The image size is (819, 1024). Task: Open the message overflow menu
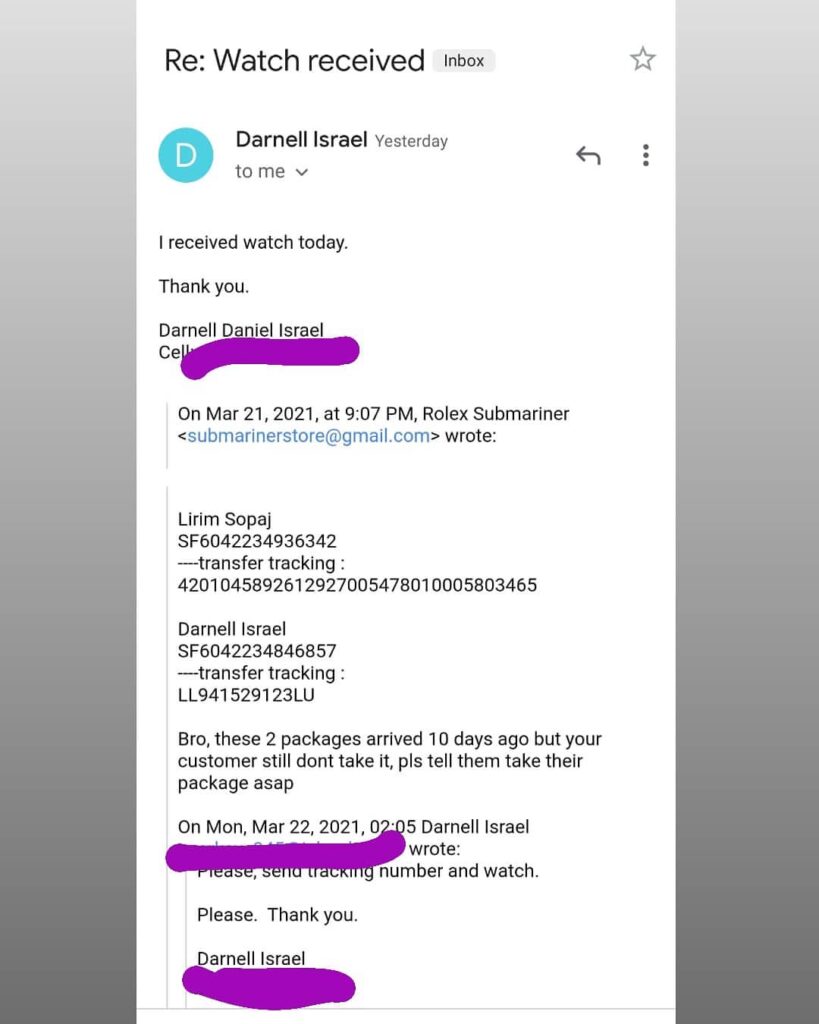click(646, 155)
